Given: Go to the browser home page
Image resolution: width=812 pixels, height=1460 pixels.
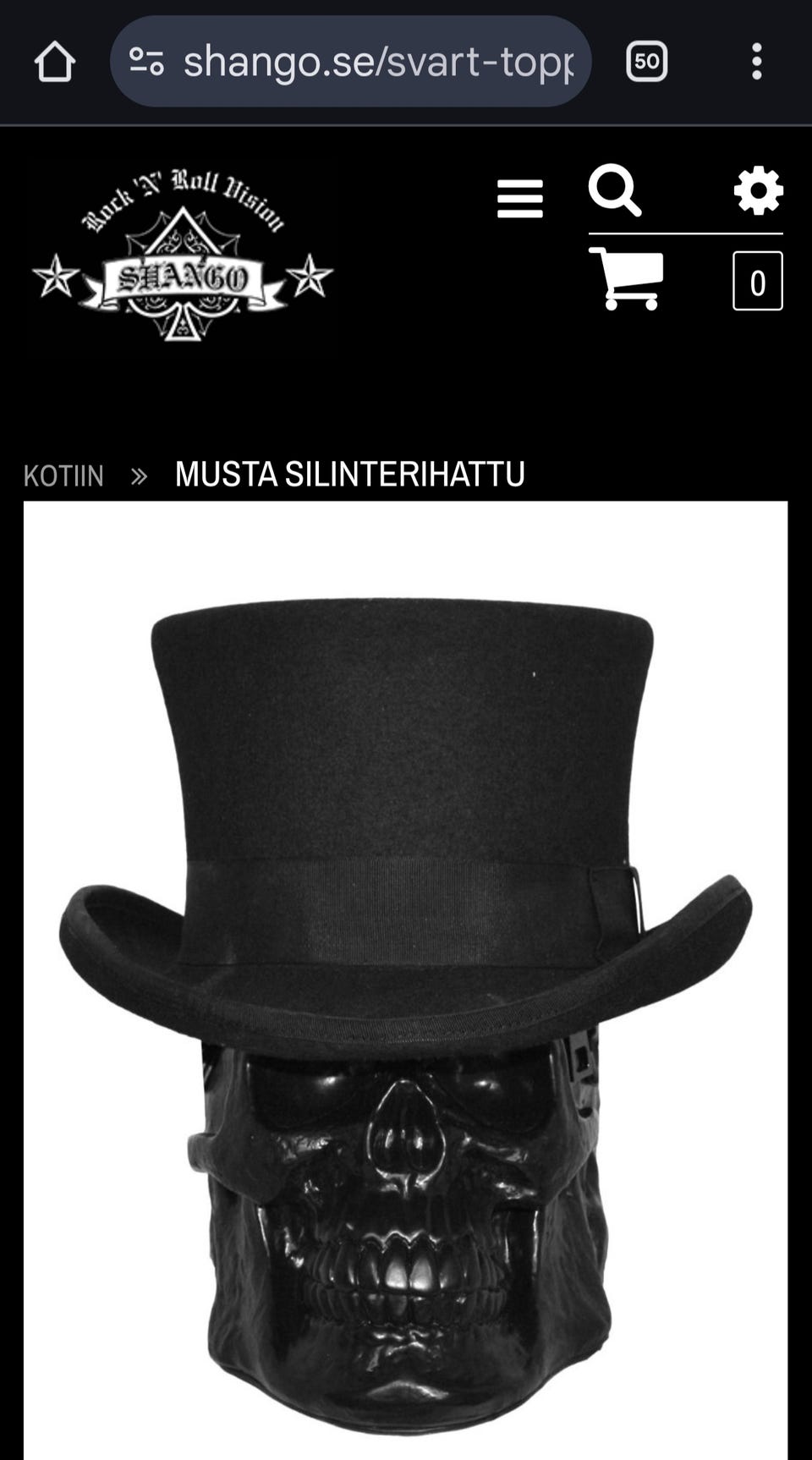Looking at the screenshot, I should point(55,62).
